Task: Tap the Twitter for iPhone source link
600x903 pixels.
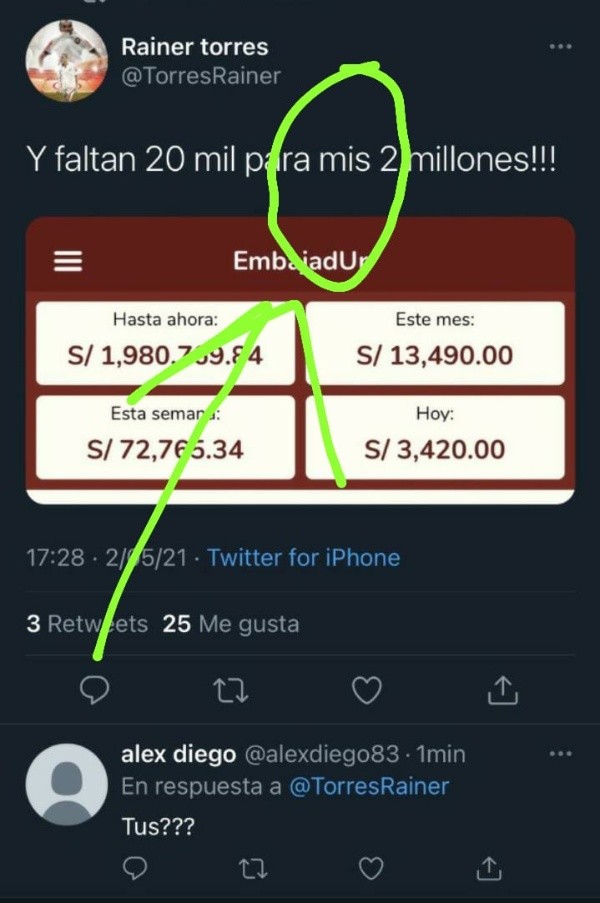Action: coord(303,558)
